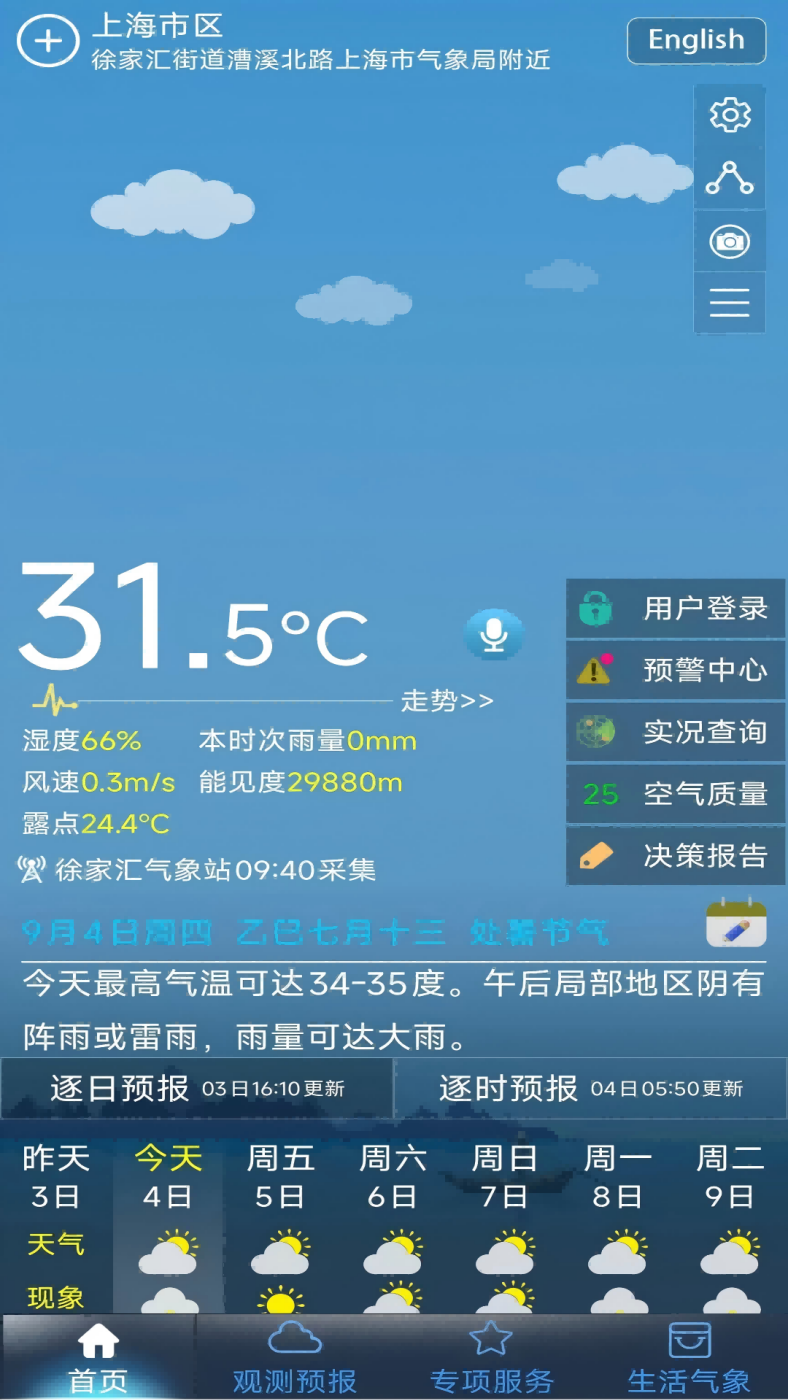Add a new location with the plus icon

tap(47, 41)
